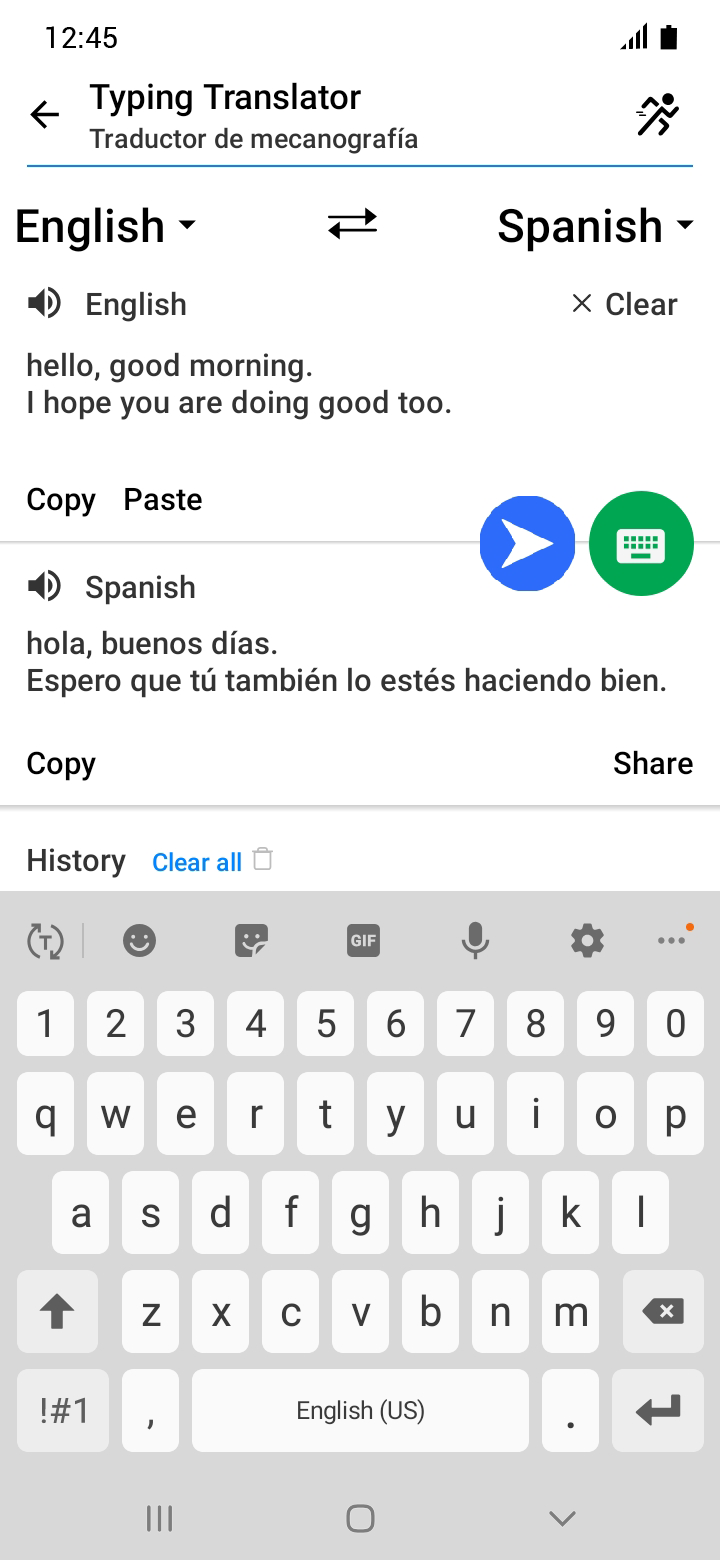Image resolution: width=720 pixels, height=1560 pixels.
Task: Copy the English source text
Action: [x=61, y=499]
